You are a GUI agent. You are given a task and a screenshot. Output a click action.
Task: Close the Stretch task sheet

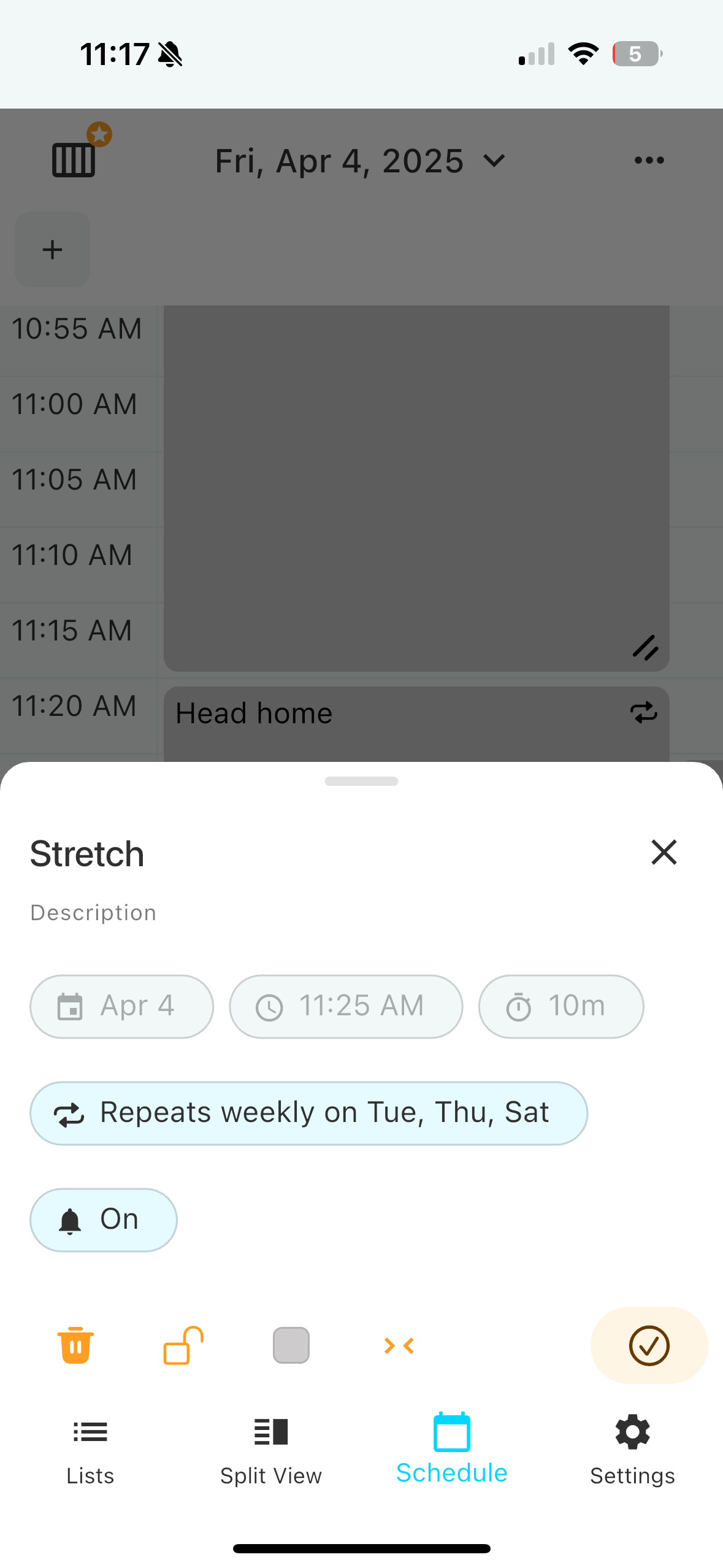coord(664,852)
